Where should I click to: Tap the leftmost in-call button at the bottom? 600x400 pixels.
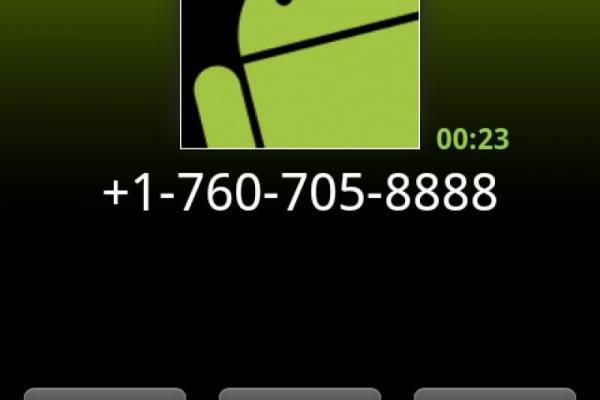105,394
